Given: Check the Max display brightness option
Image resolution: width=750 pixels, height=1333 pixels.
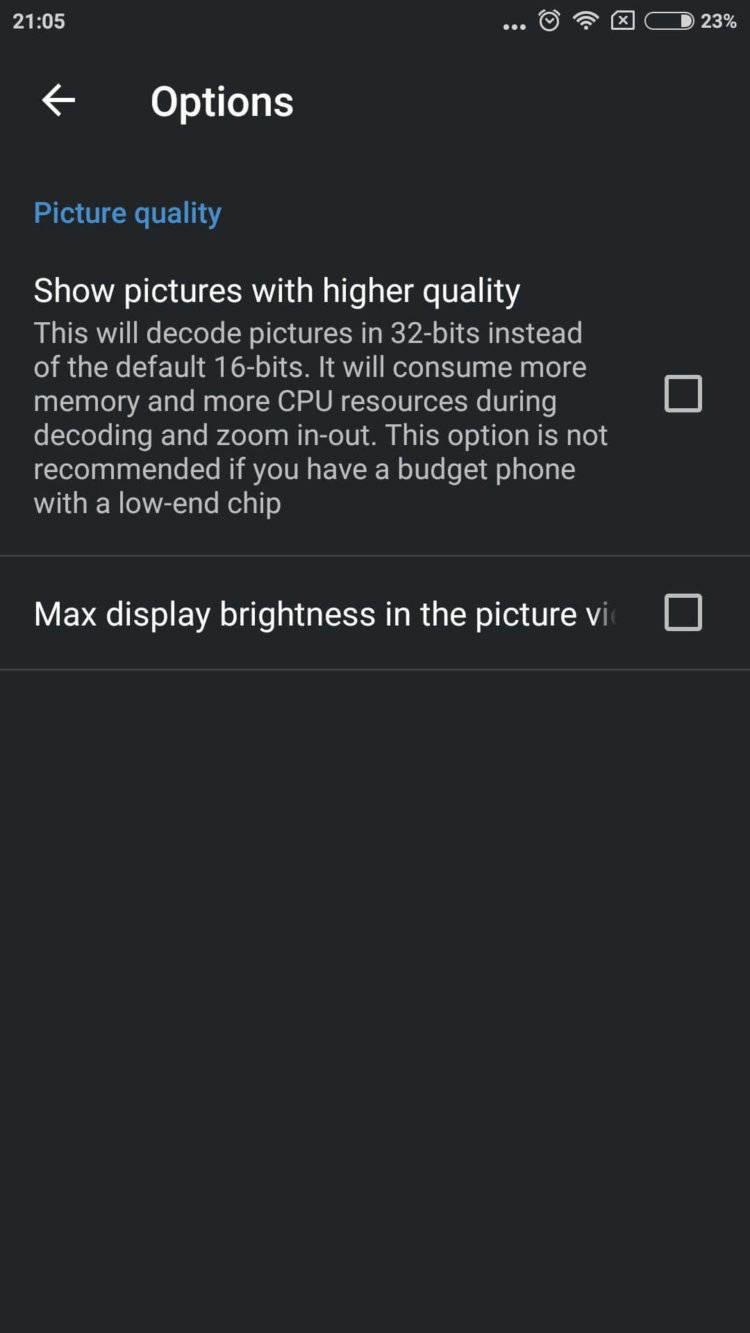Looking at the screenshot, I should click(683, 612).
